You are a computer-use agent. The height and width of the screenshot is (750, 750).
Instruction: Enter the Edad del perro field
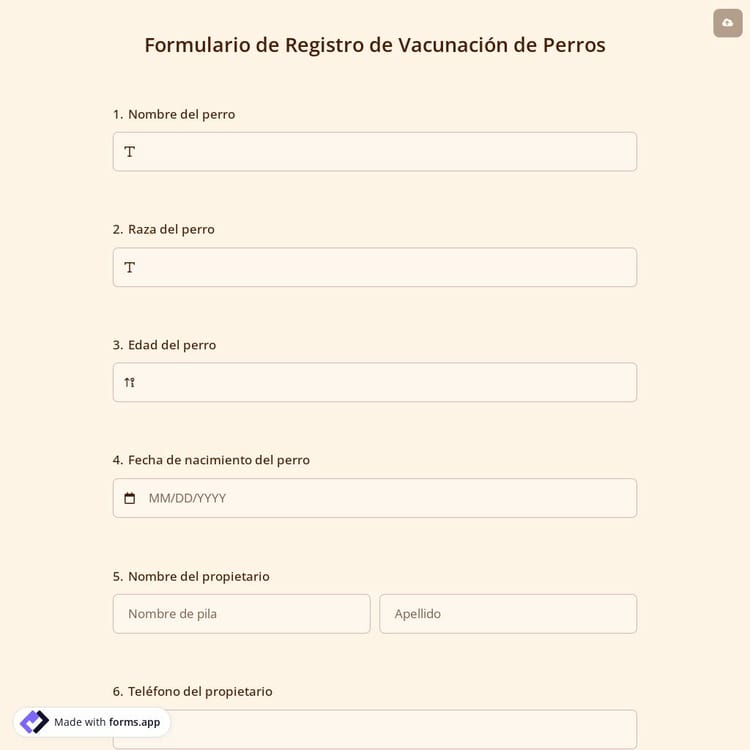coord(375,382)
